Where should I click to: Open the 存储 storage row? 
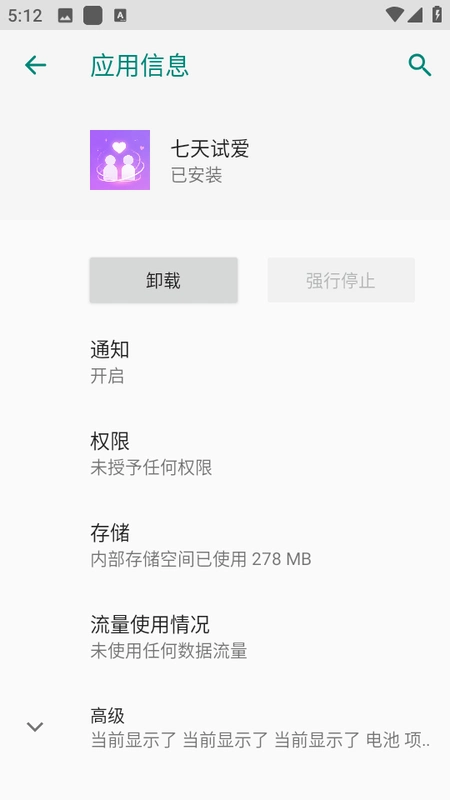(225, 546)
